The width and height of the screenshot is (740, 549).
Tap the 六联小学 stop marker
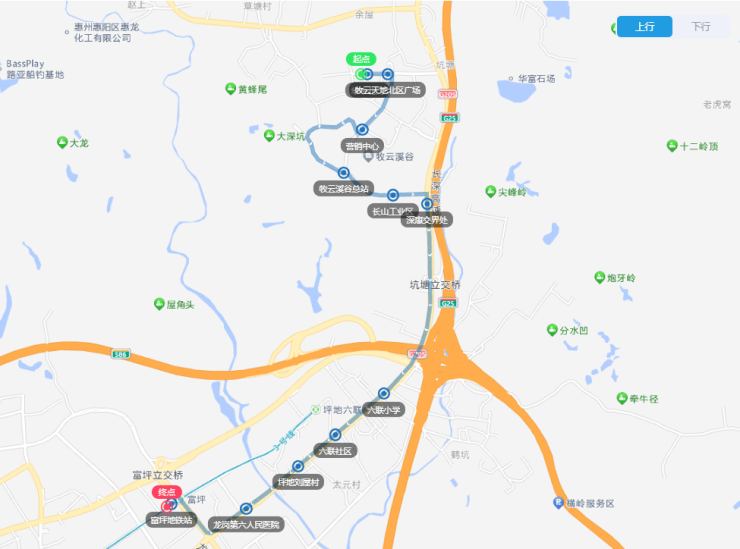click(383, 393)
